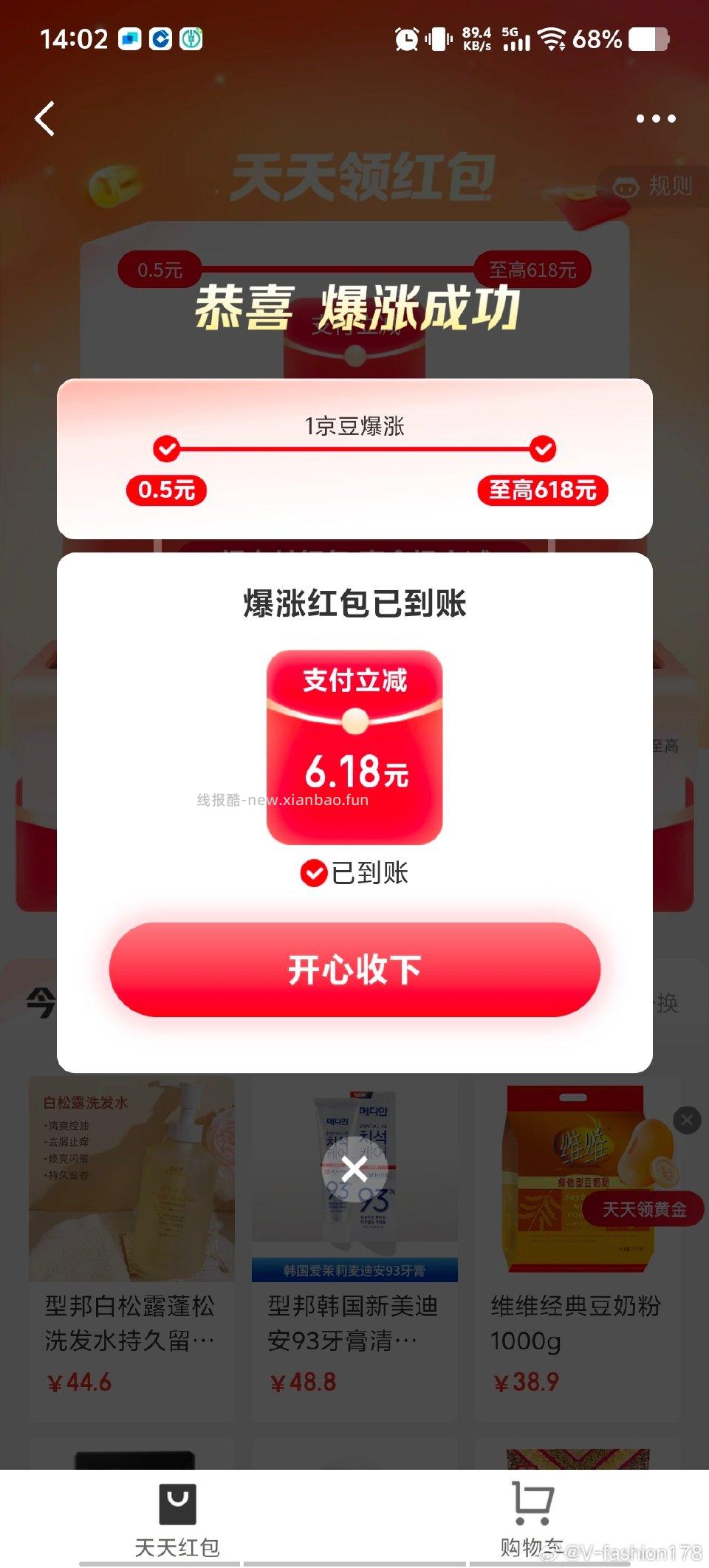709x1568 pixels.
Task: Close the red envelope popup with the × button
Action: click(x=354, y=1169)
